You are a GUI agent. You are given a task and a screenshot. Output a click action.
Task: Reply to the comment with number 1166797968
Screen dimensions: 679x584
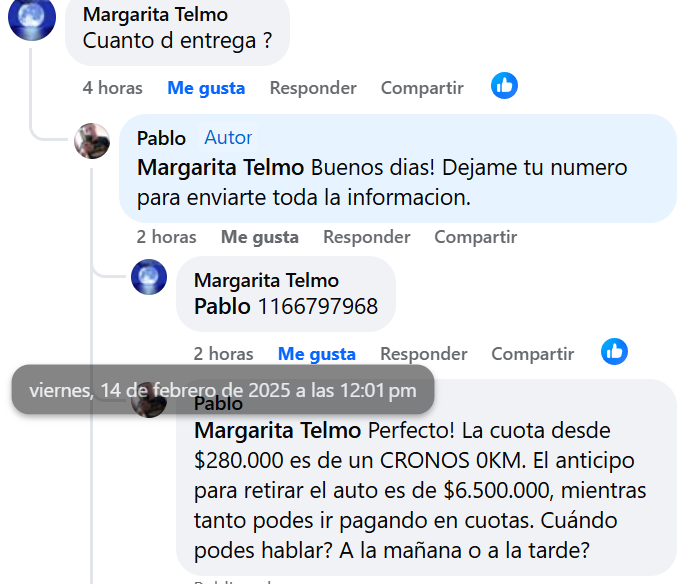pyautogui.click(x=423, y=354)
